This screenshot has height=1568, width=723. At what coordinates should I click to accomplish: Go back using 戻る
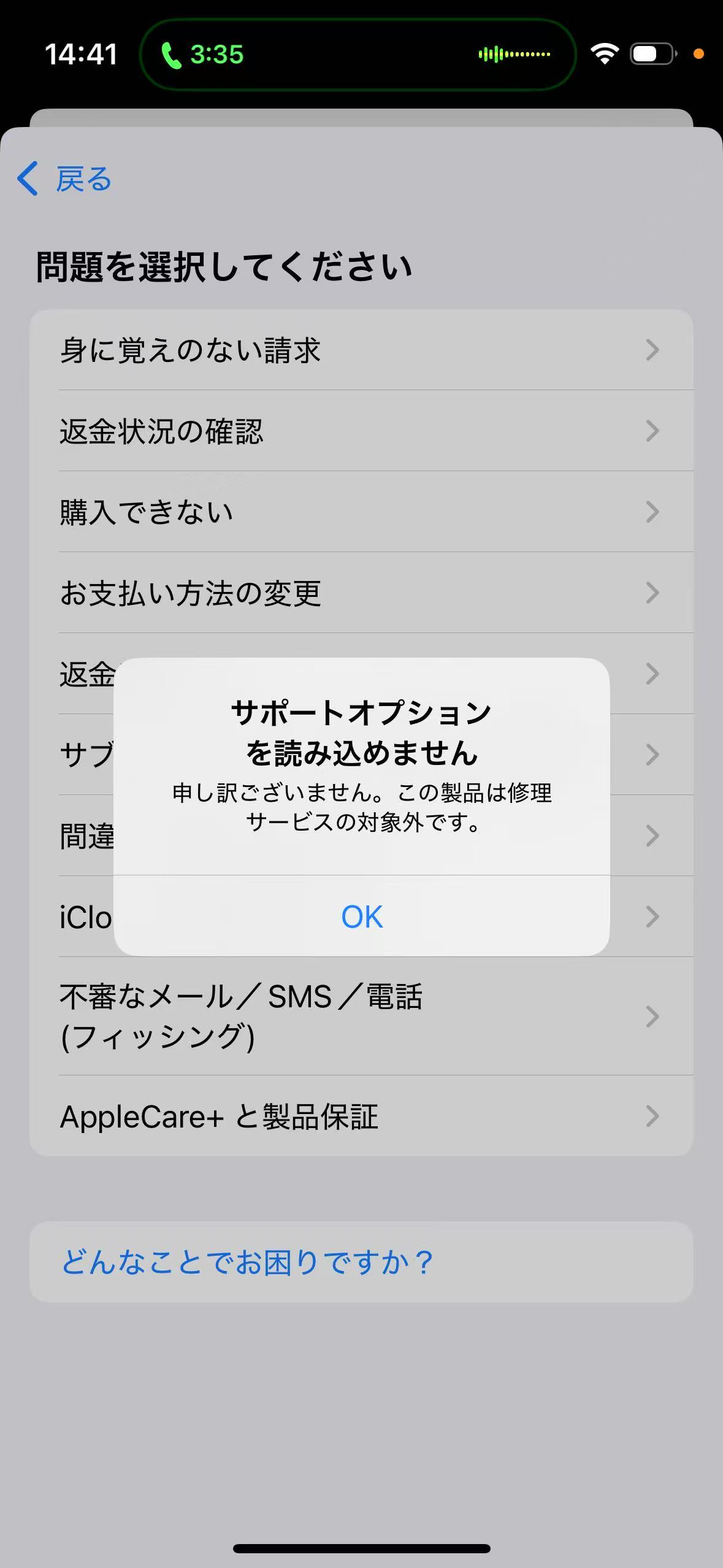click(65, 179)
